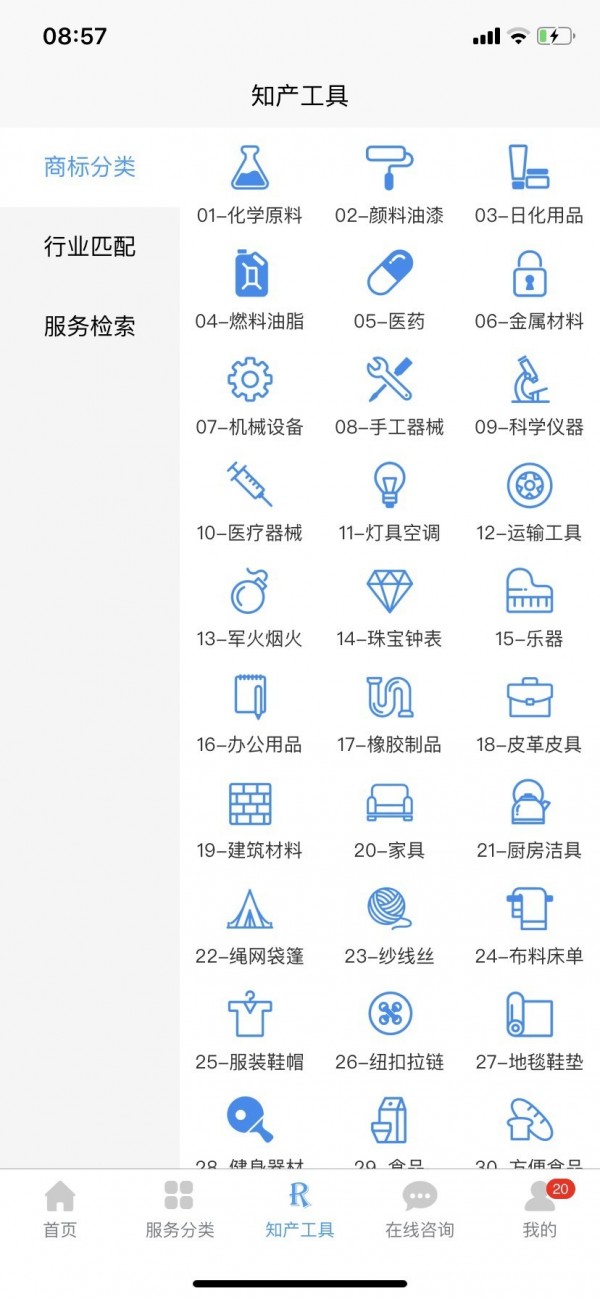The image size is (600, 1299).
Task: Choose the 14-珠宝钟表 category
Action: 389,607
